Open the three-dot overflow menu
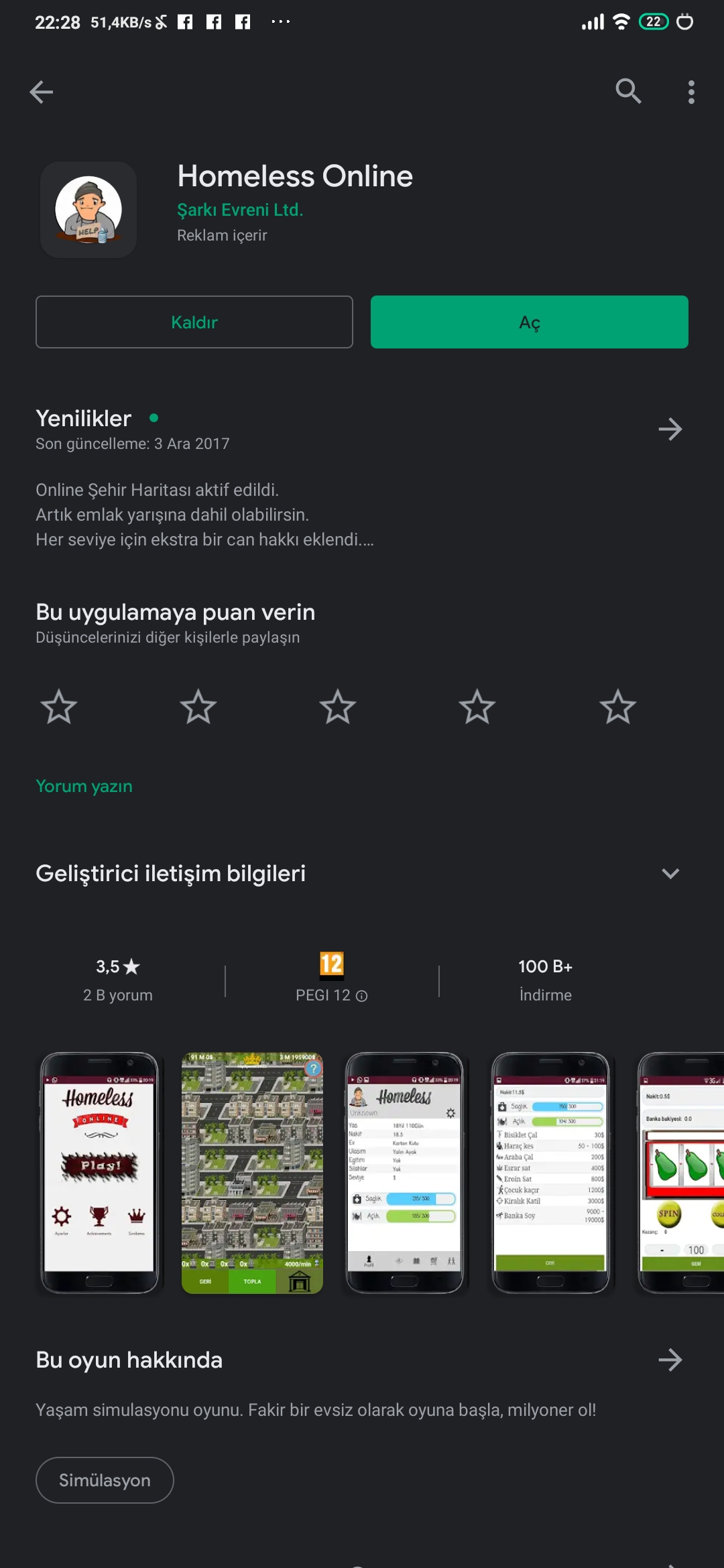Screen dimensions: 724x1568 [x=691, y=92]
